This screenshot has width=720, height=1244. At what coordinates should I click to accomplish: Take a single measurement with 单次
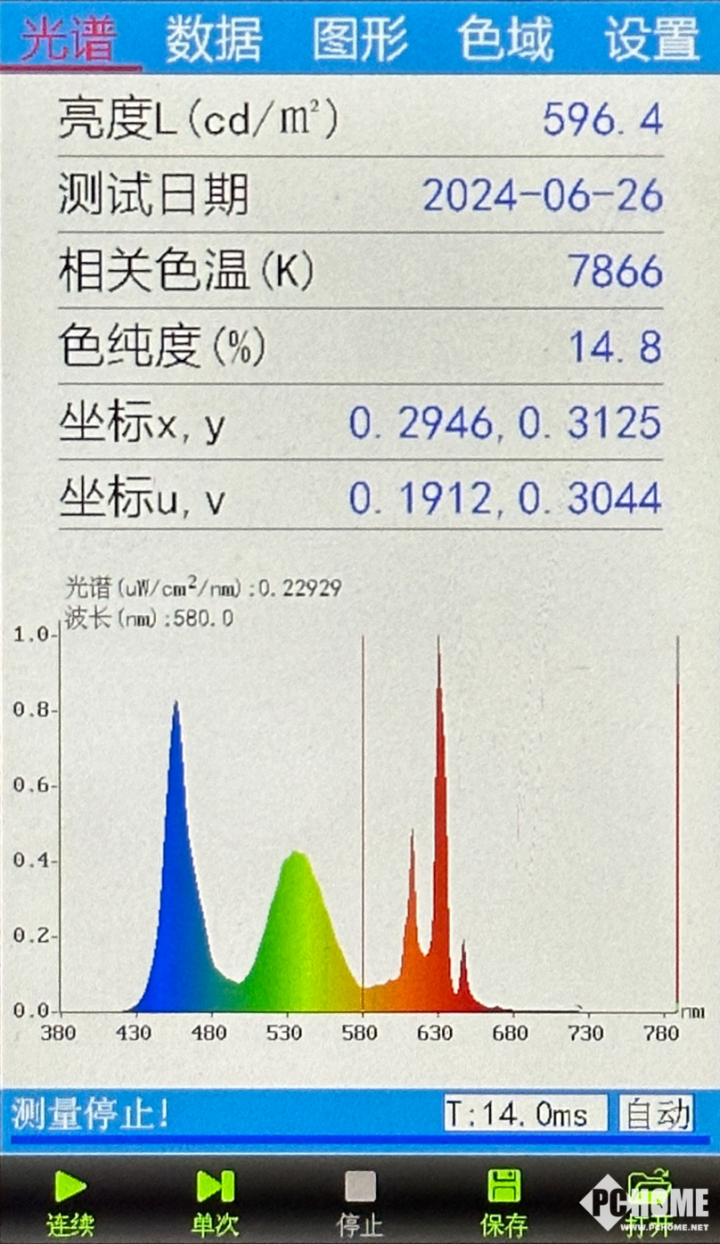click(x=215, y=1201)
